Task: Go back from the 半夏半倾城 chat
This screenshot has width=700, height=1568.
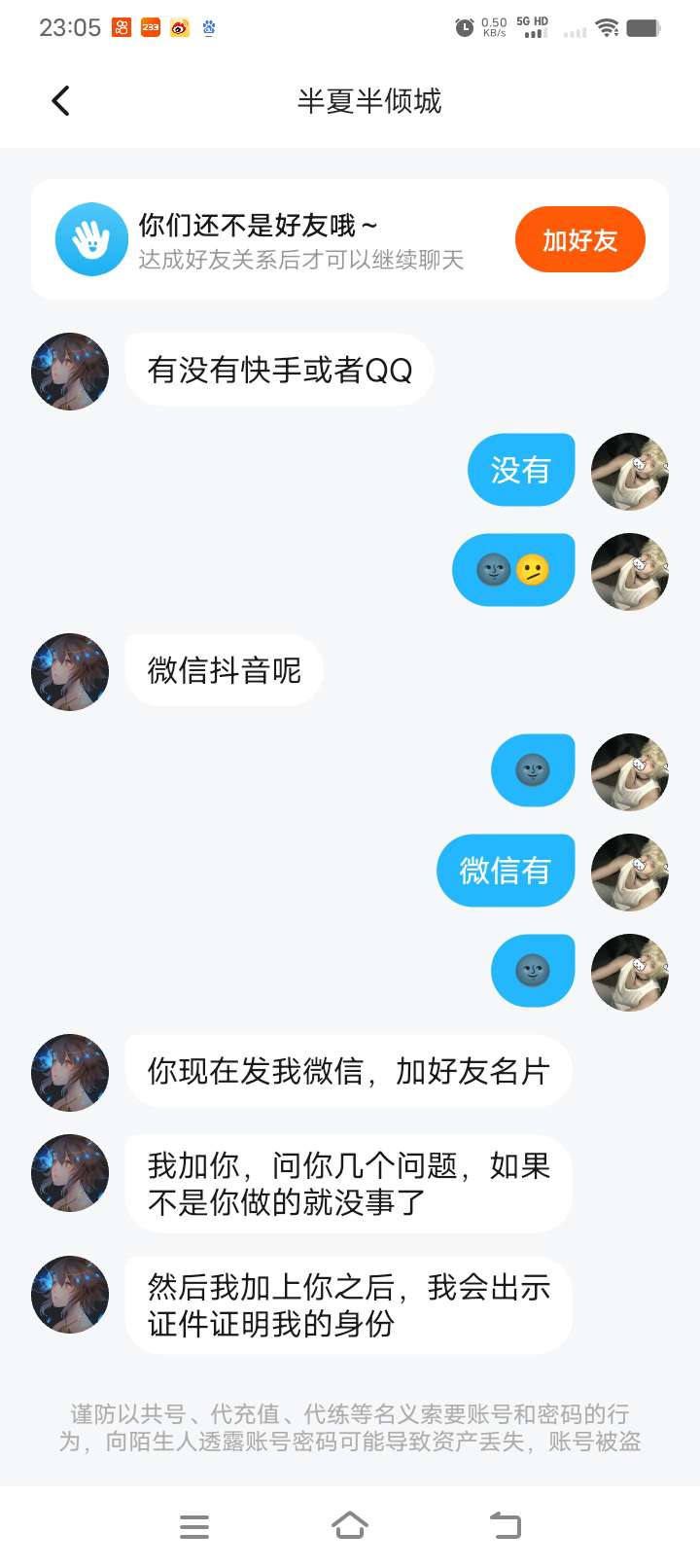Action: [x=60, y=101]
